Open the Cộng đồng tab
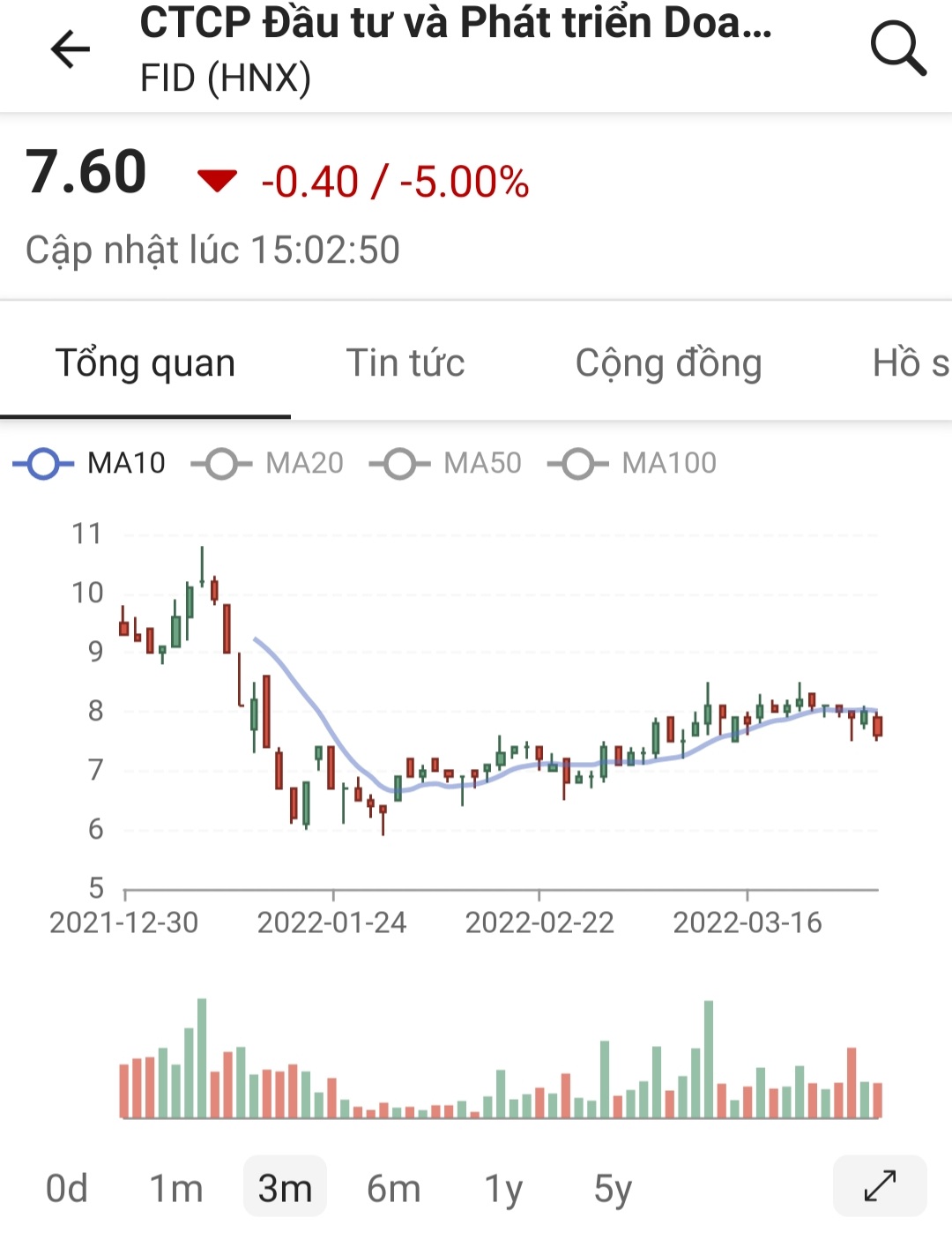 [668, 363]
